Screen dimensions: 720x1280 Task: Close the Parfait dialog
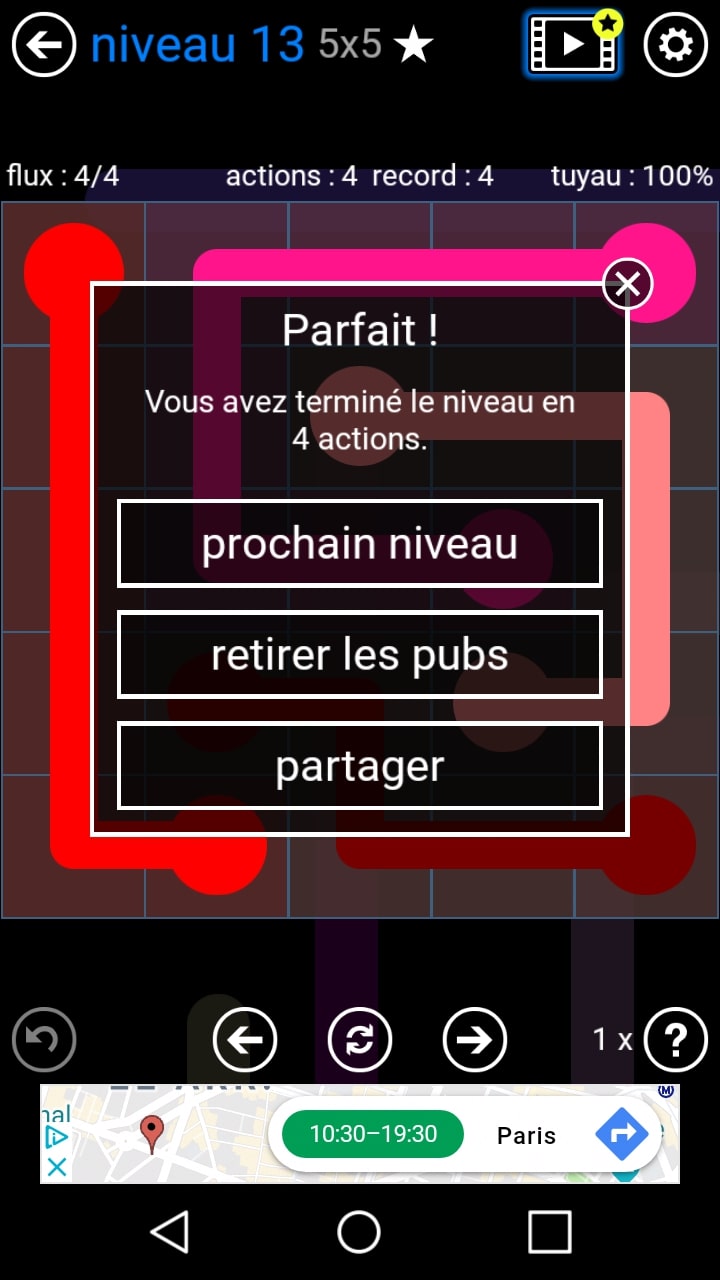627,285
